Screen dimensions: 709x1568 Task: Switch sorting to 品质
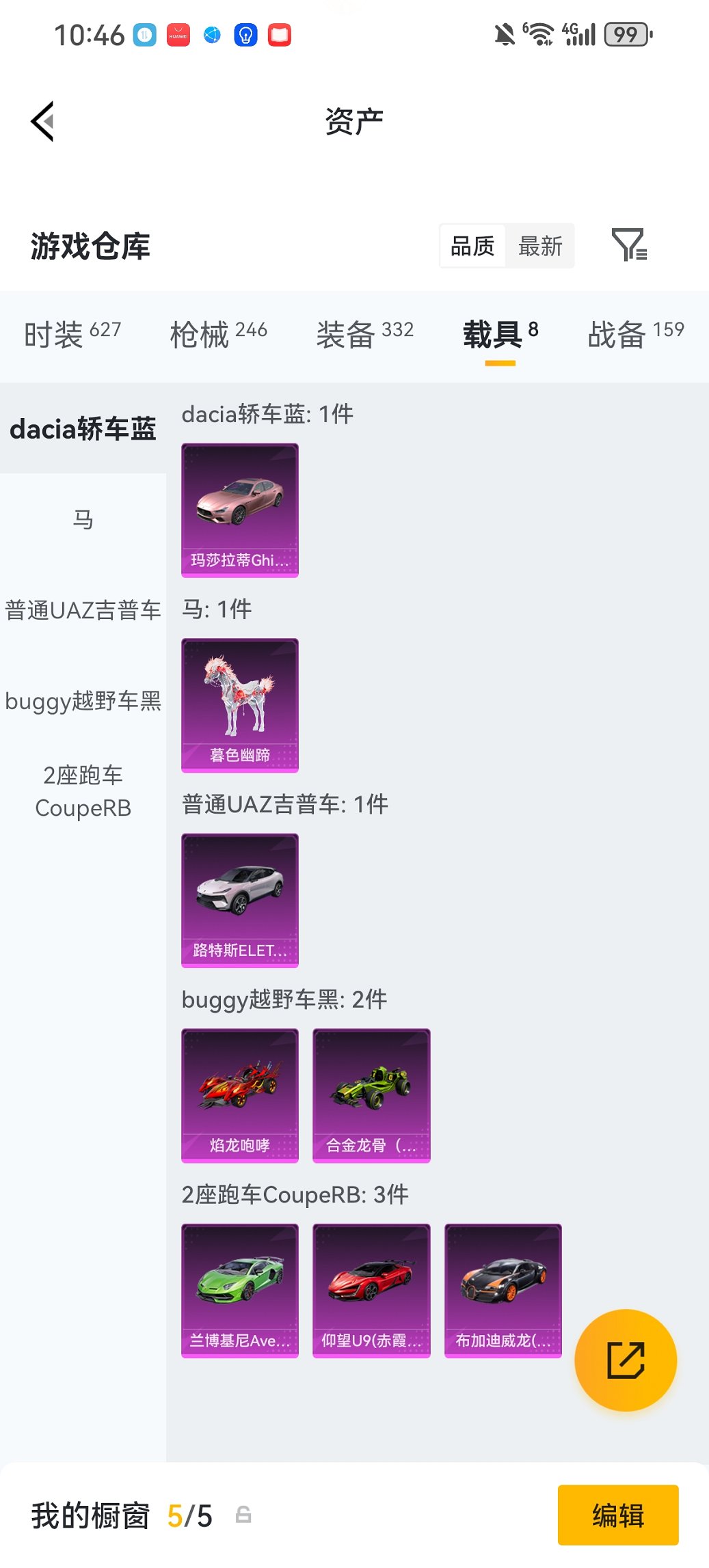tap(472, 246)
